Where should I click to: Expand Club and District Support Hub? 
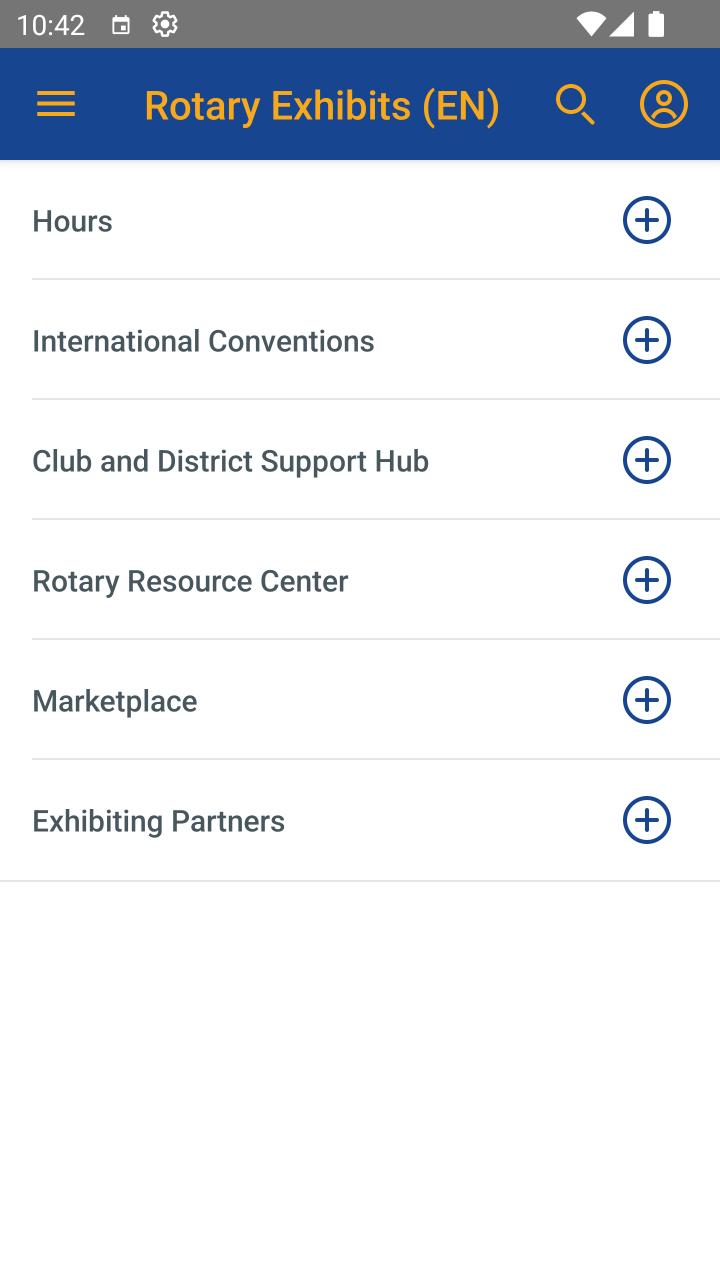(647, 460)
